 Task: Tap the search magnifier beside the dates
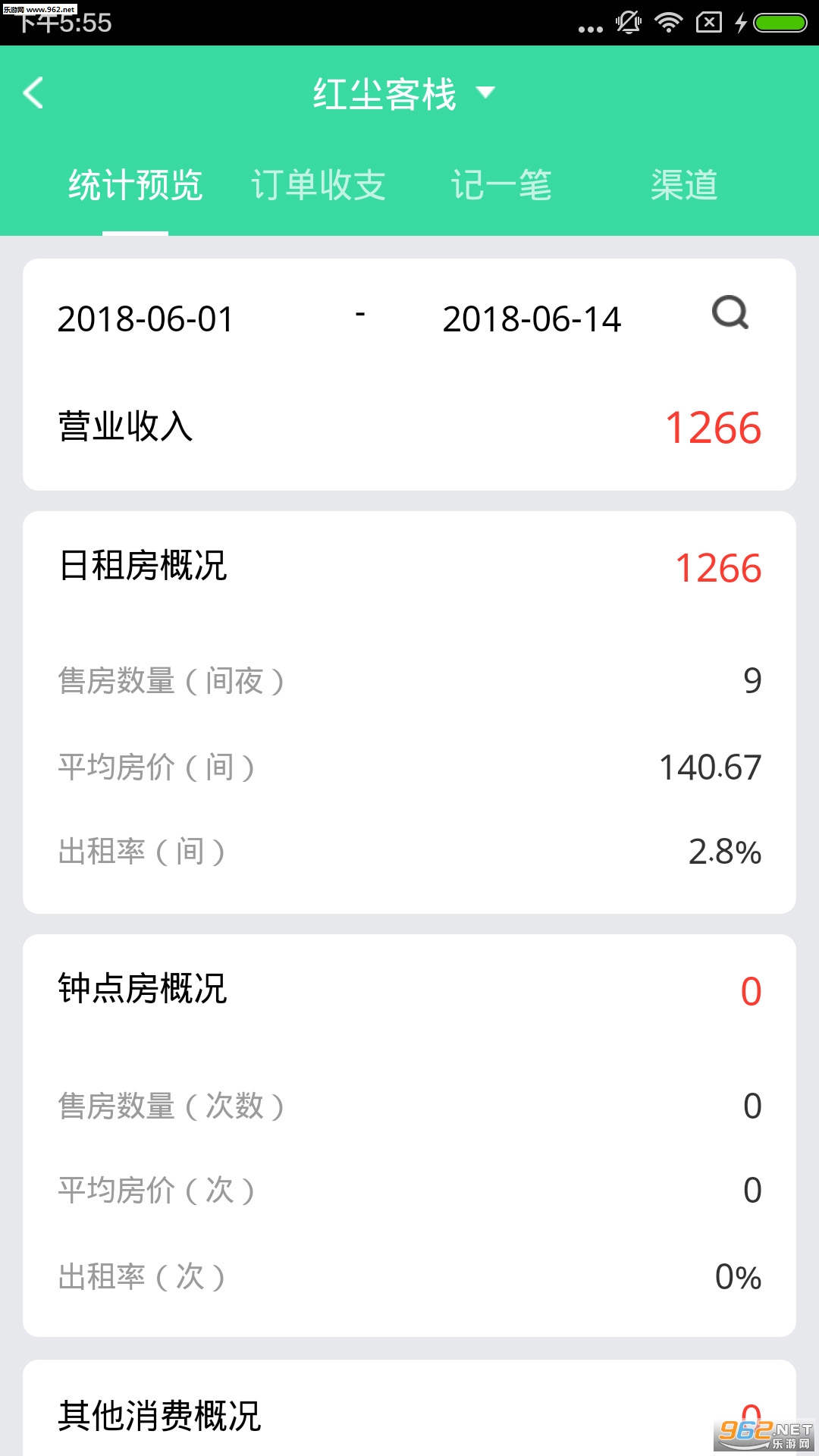[x=730, y=312]
